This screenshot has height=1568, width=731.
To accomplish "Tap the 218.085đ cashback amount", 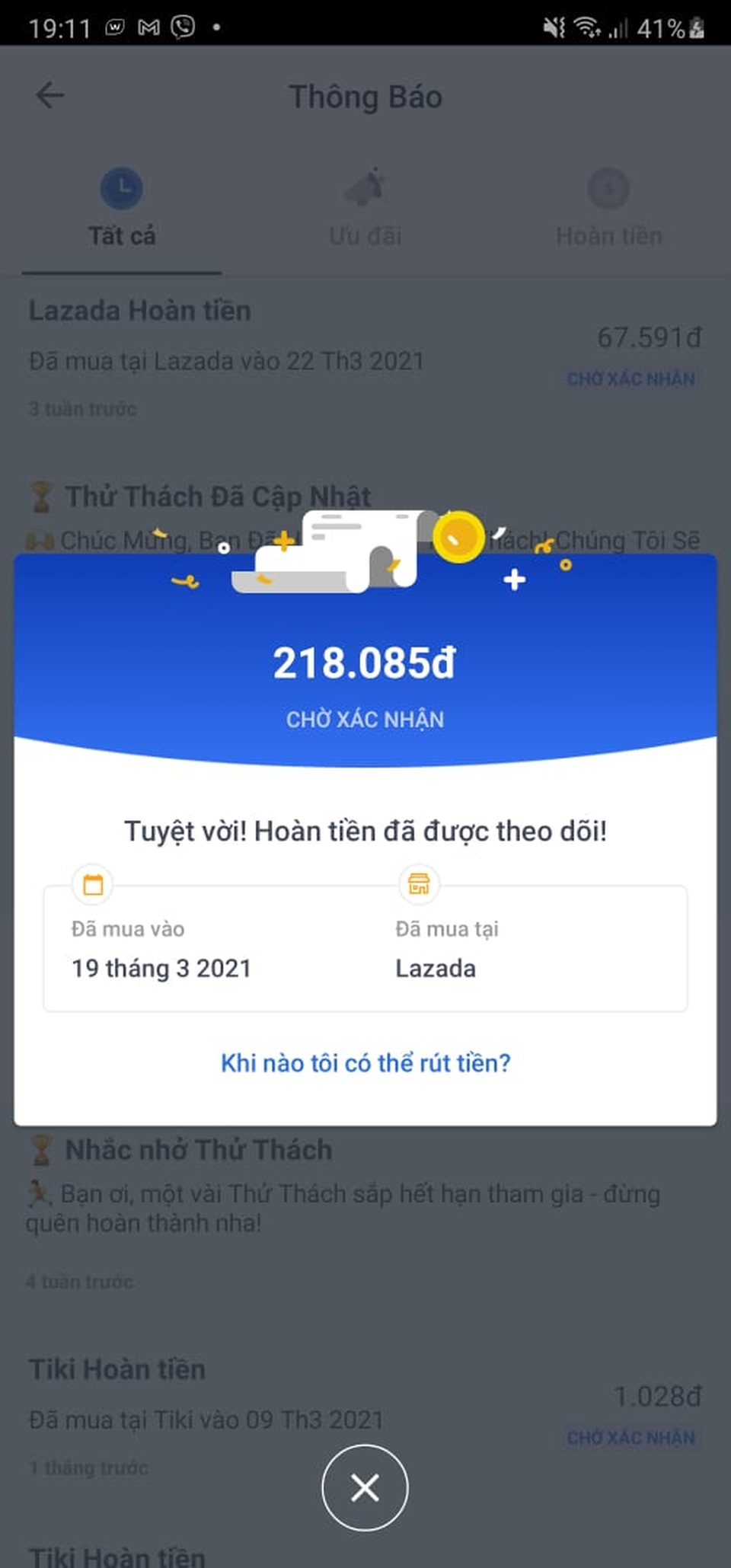I will point(365,664).
